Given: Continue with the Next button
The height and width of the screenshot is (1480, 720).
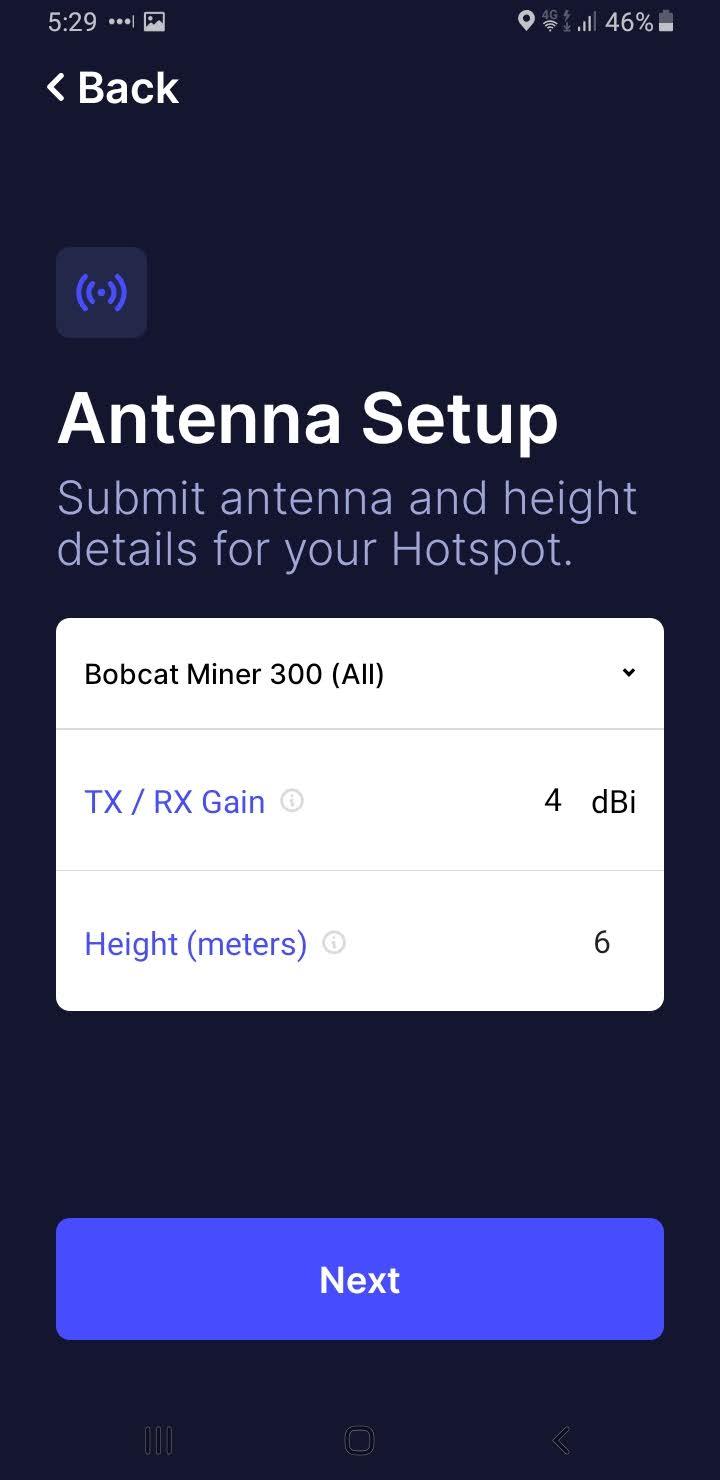Looking at the screenshot, I should [x=360, y=1279].
